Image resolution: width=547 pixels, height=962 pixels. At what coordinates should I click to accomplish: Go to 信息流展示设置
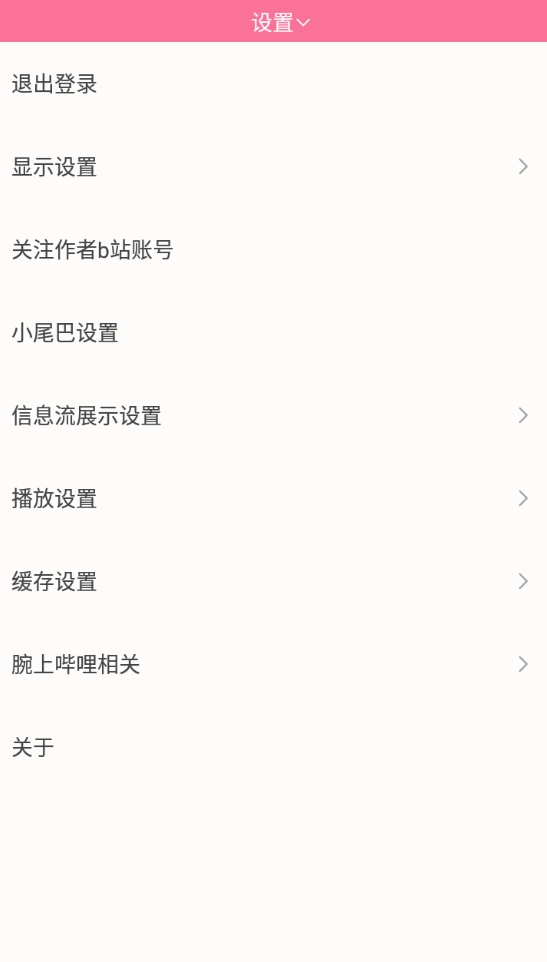pyautogui.click(x=274, y=415)
